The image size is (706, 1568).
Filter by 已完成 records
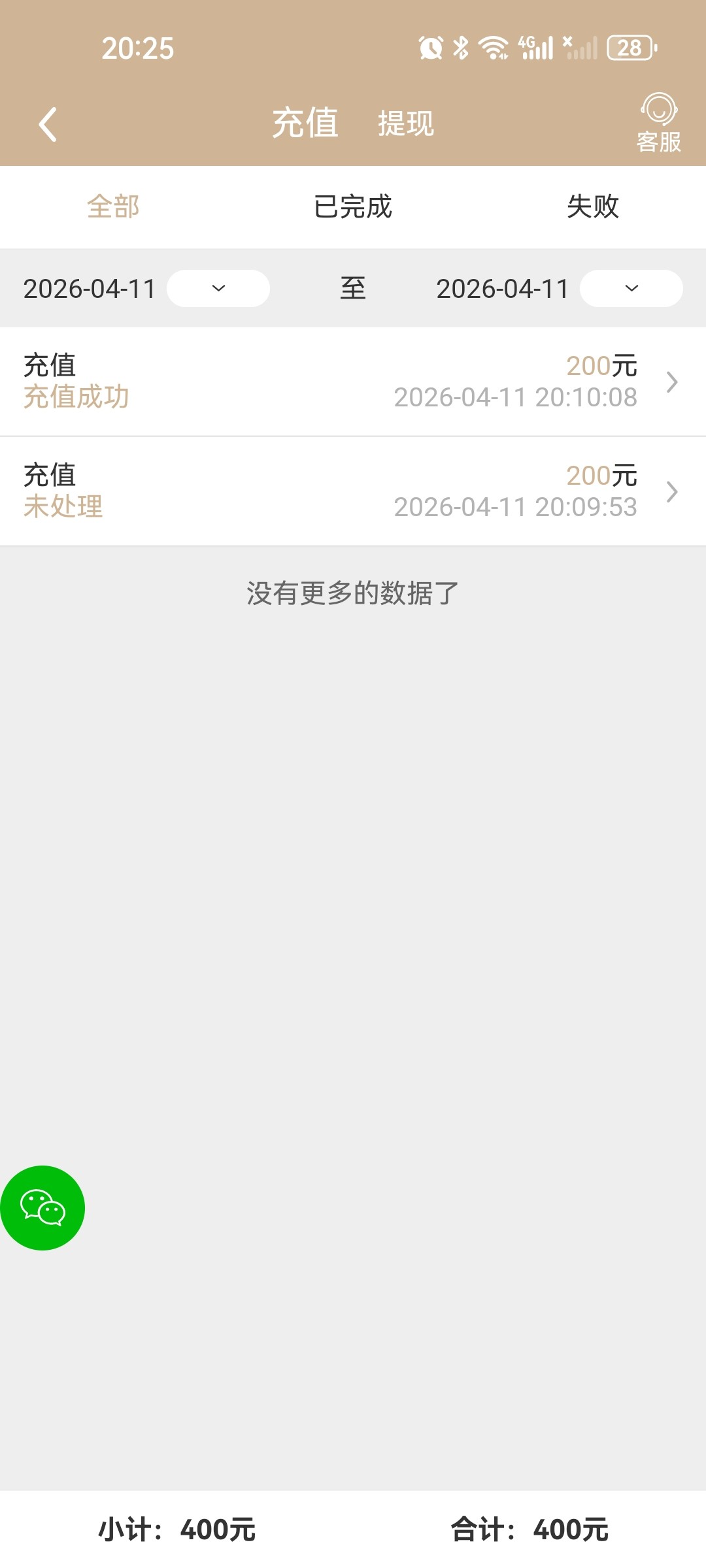[x=353, y=207]
